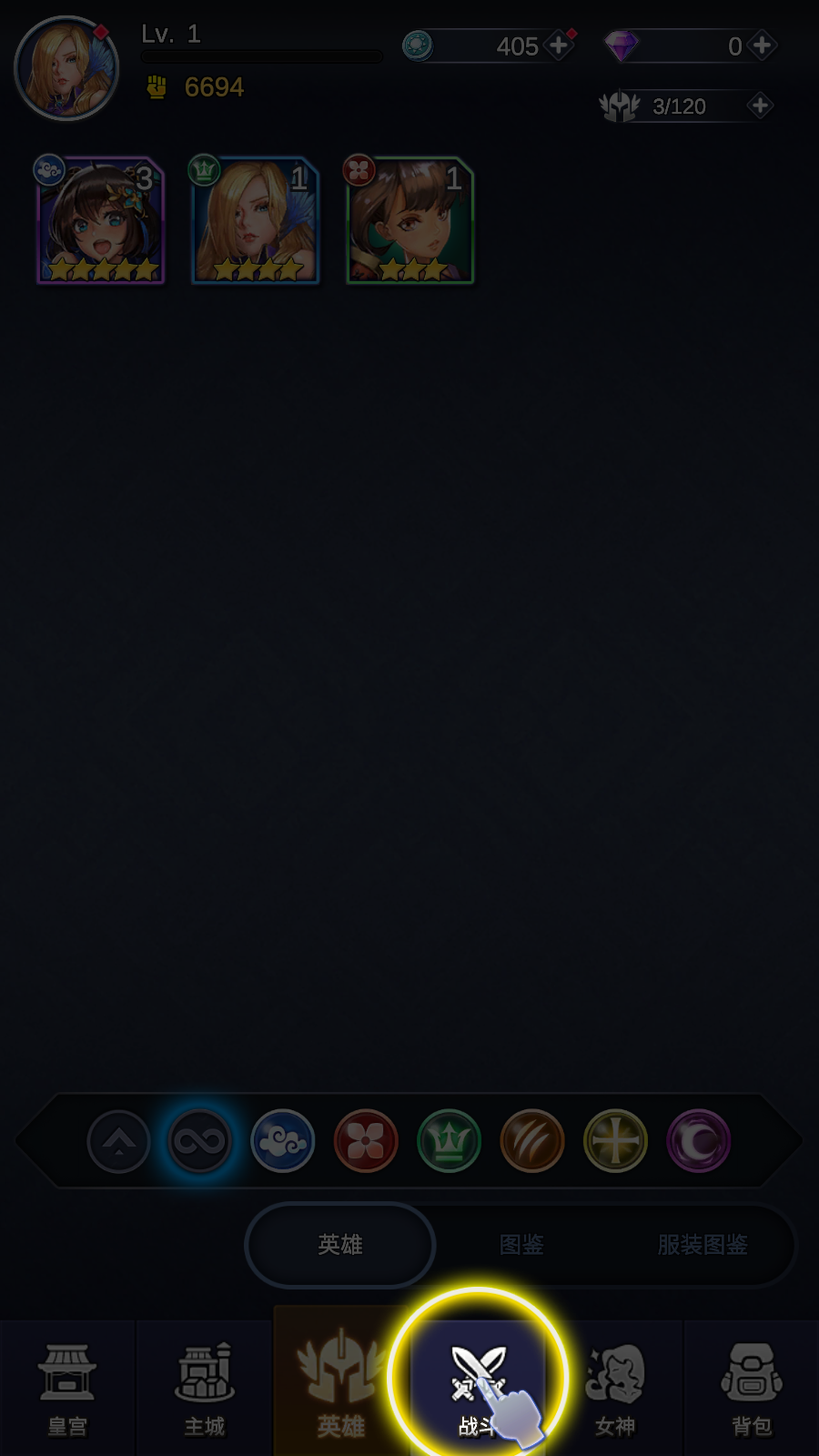Expand hero capacity next to 3/120
Viewport: 819px width, 1456px height.
[x=760, y=106]
